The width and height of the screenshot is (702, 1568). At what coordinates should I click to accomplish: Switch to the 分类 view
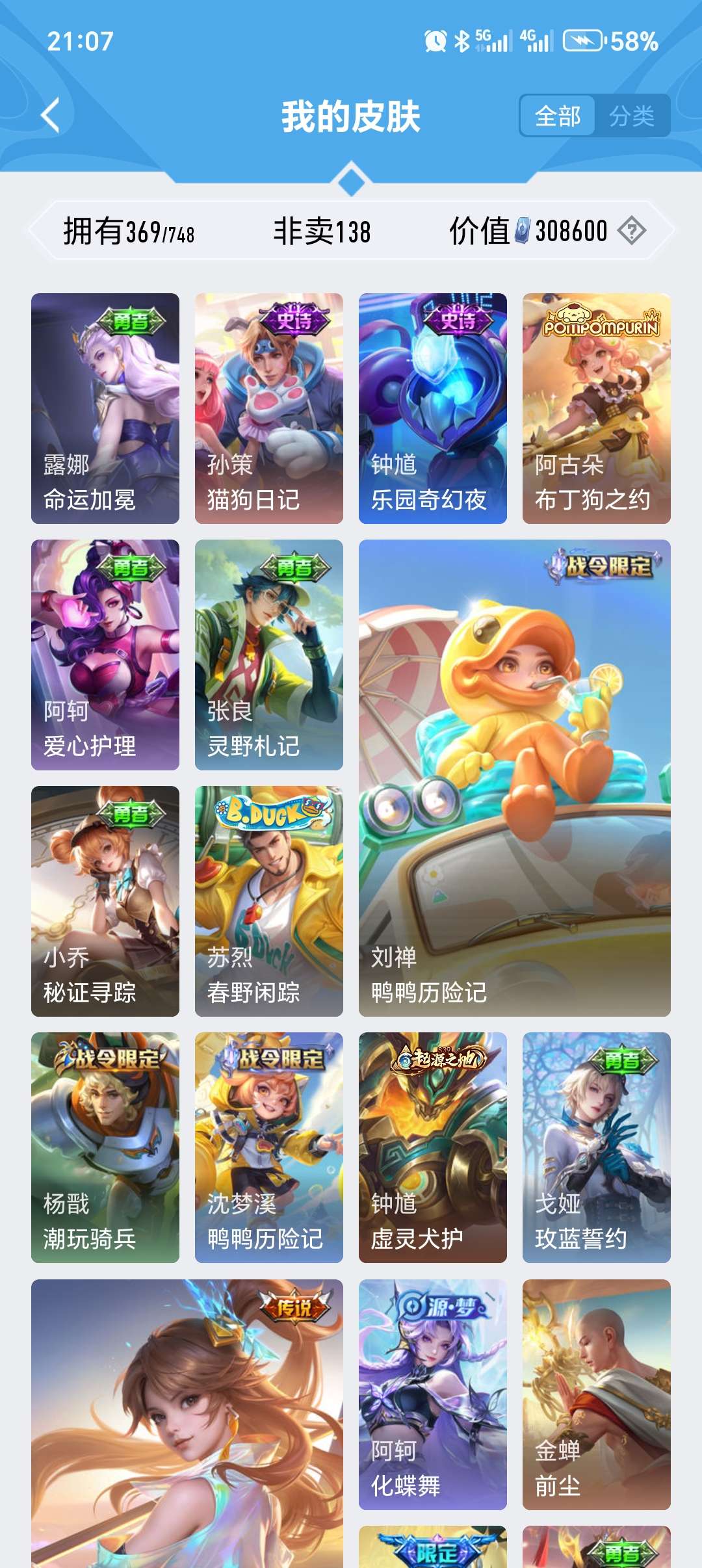[x=631, y=116]
